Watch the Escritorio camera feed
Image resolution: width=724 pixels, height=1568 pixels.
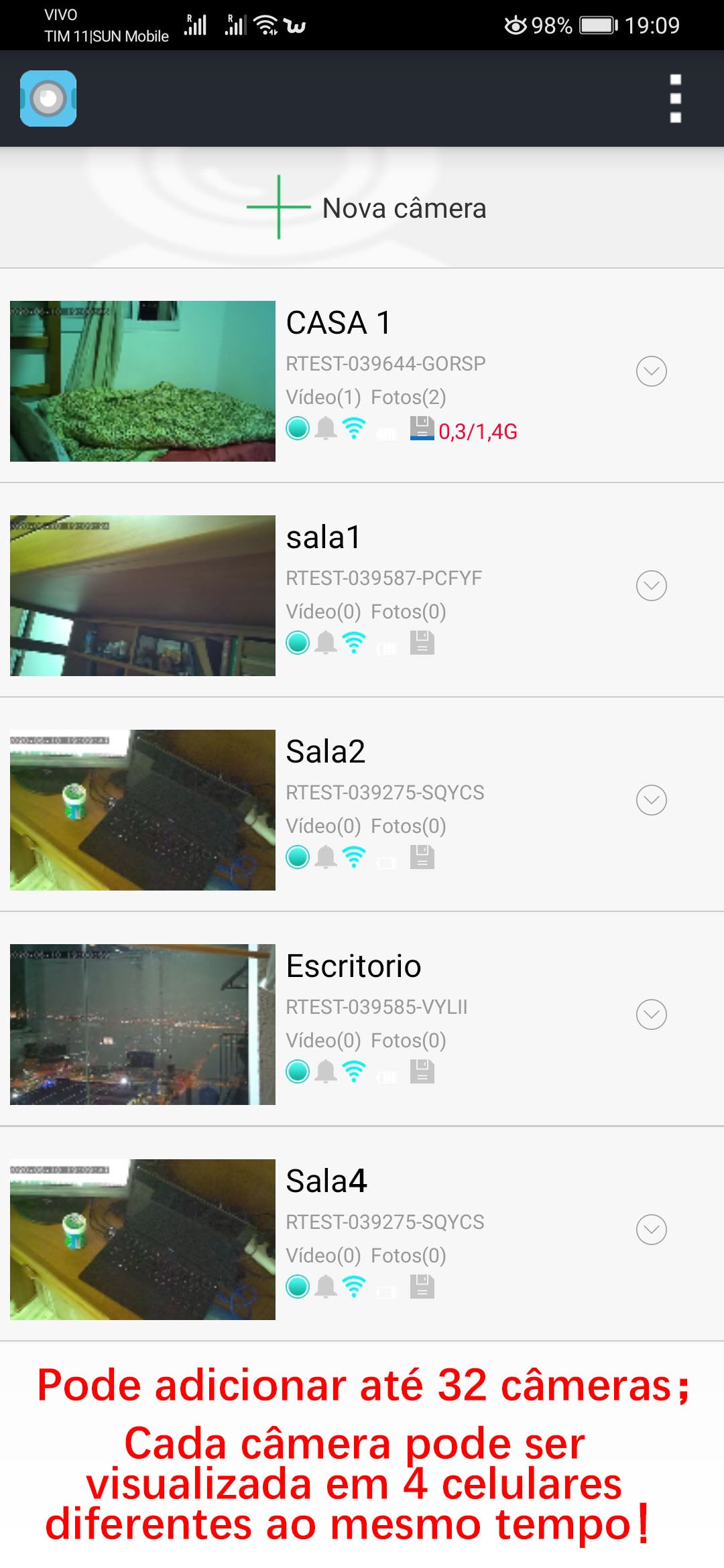(143, 1025)
